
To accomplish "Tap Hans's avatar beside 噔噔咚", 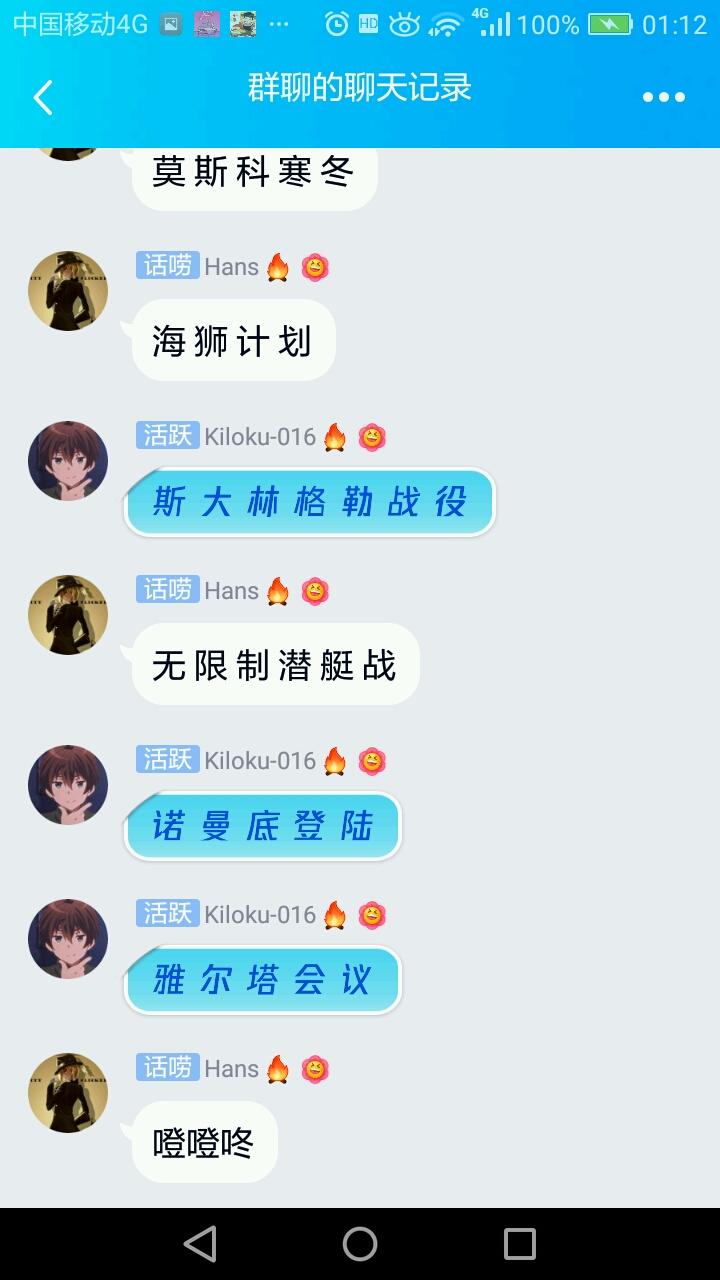I will (68, 1093).
